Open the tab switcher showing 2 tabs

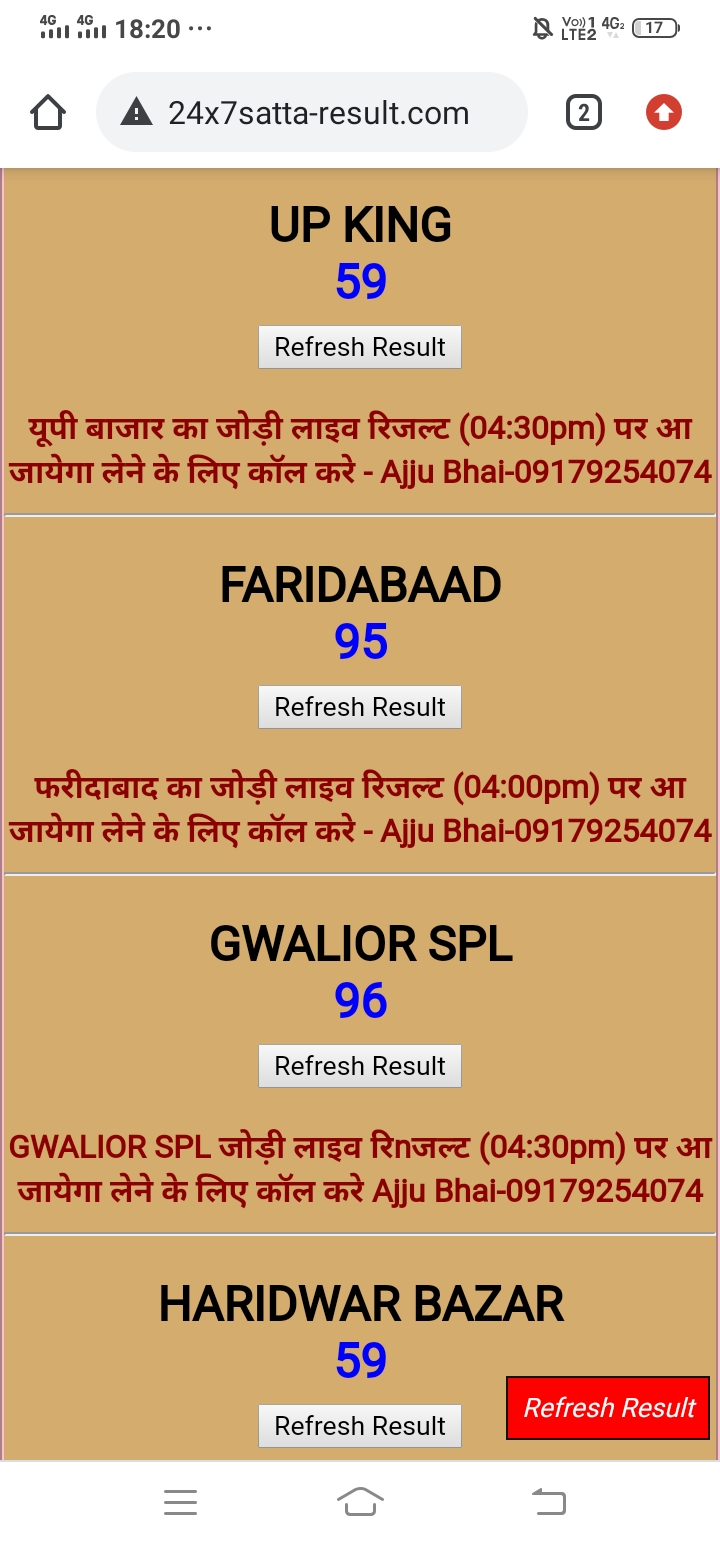coord(584,113)
